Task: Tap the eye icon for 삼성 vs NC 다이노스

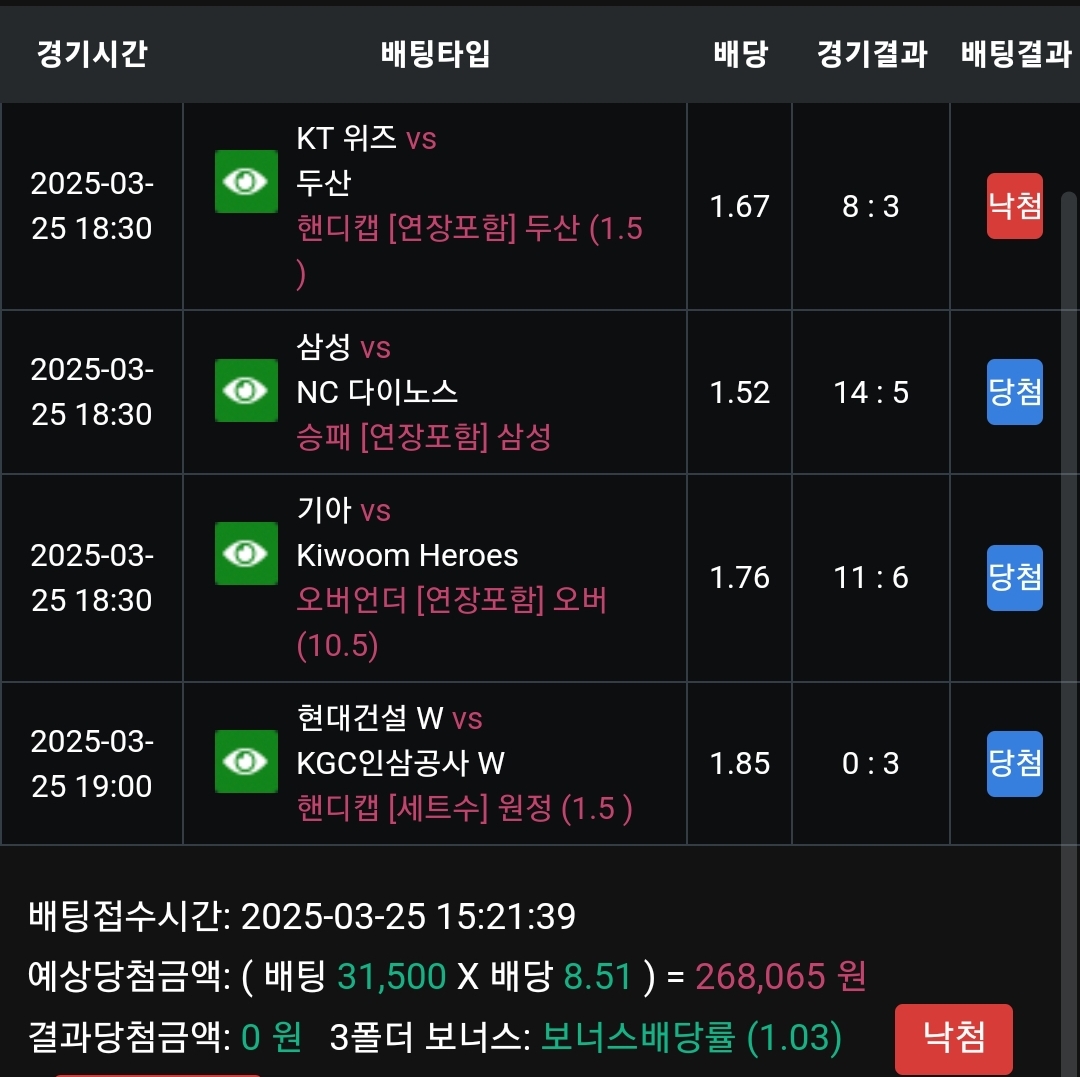Action: [x=246, y=390]
